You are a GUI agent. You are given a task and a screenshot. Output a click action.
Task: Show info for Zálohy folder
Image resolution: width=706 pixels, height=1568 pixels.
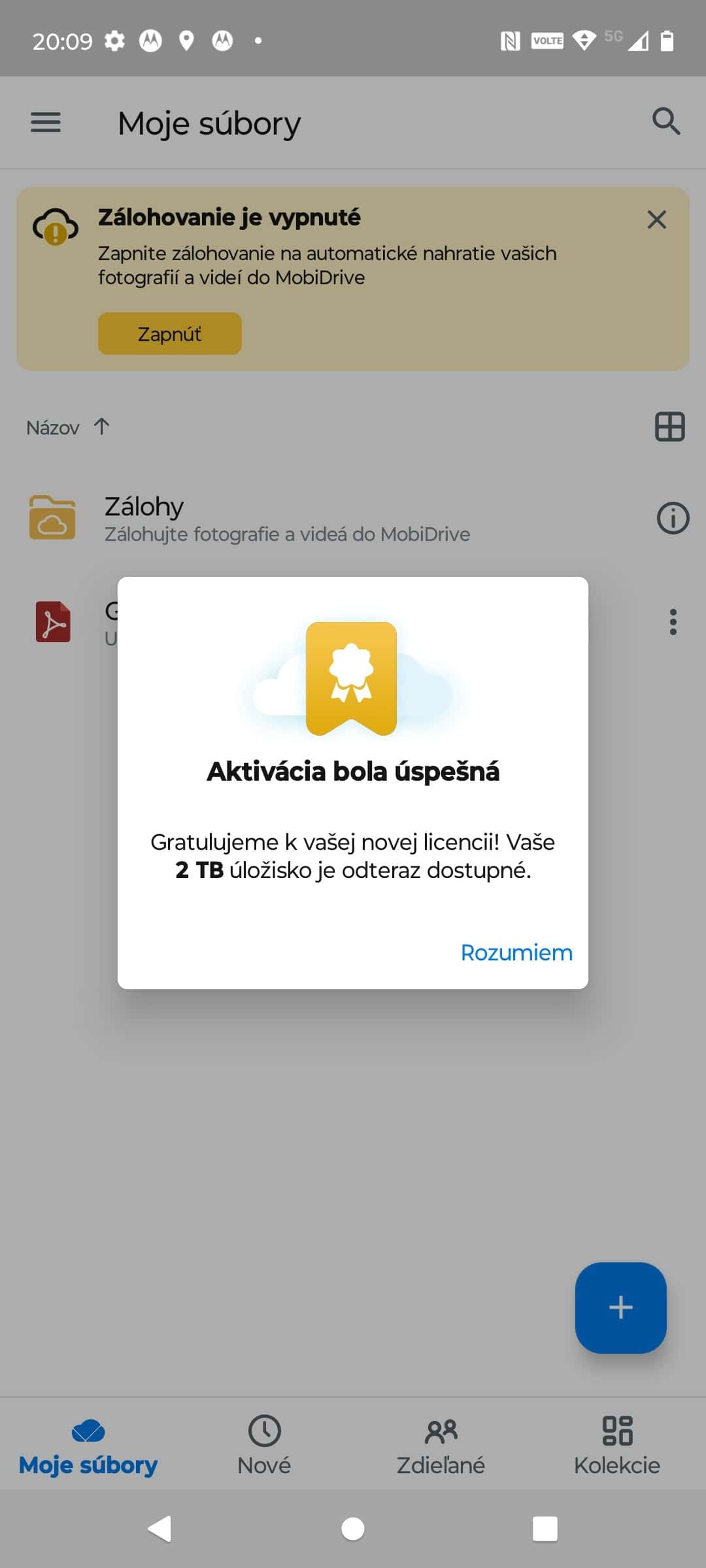click(673, 519)
